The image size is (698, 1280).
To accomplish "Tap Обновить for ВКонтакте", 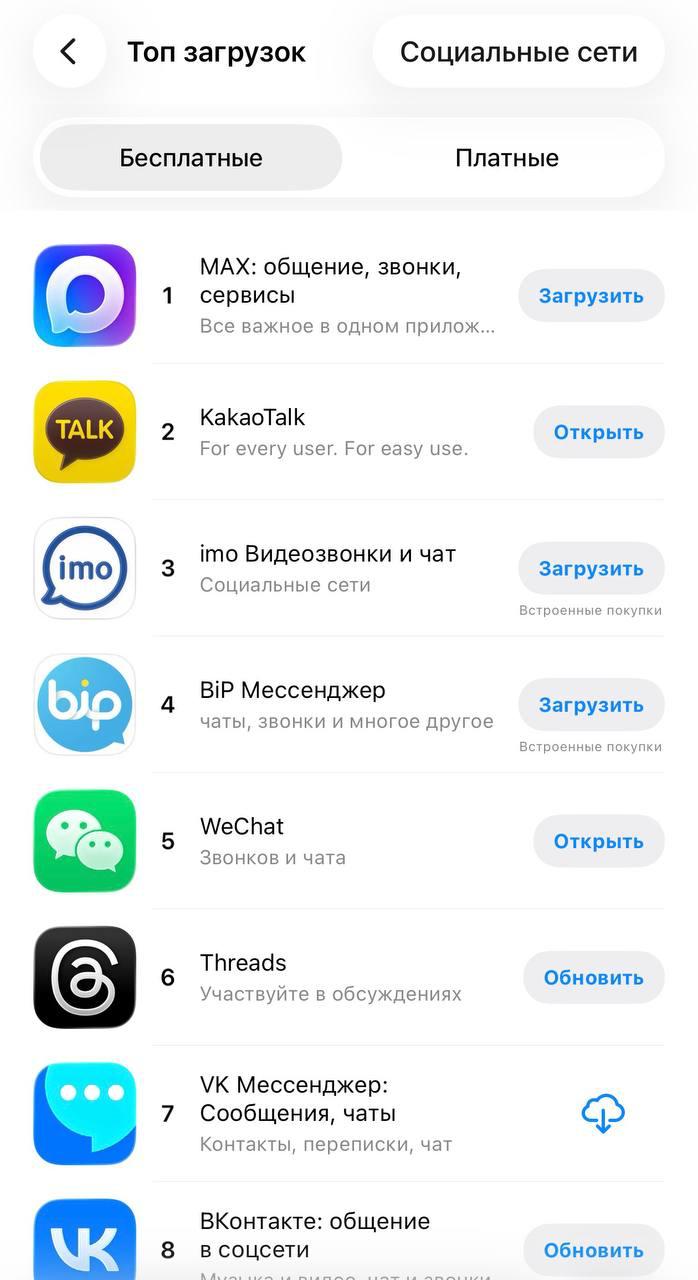I will click(x=593, y=1250).
